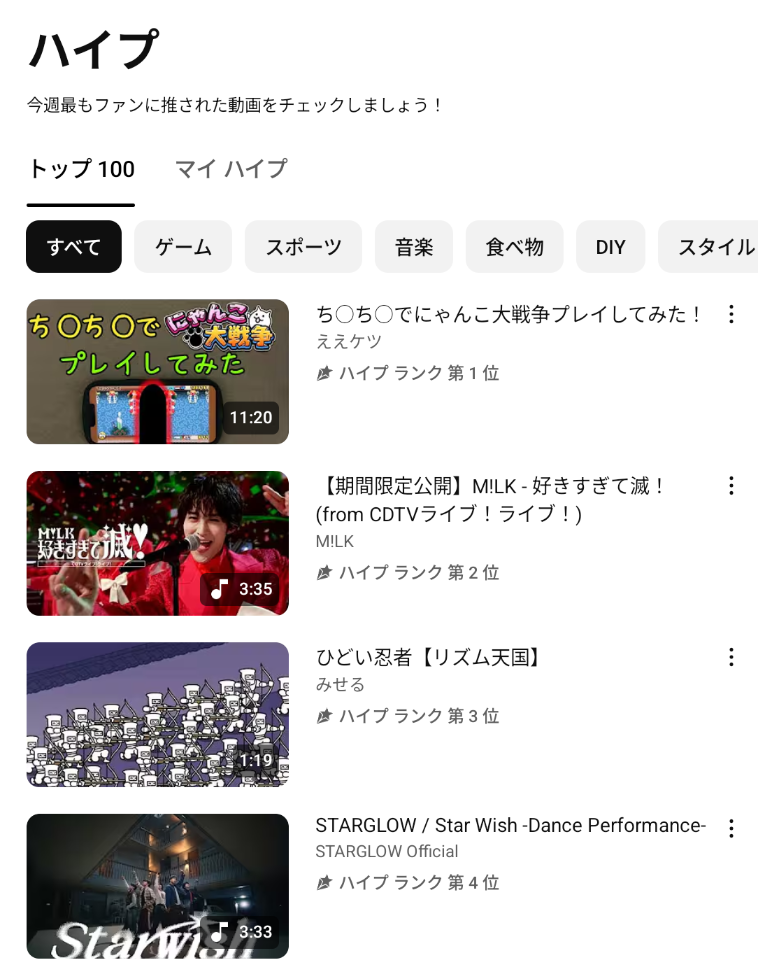
Task: Watch M!LK 好きすぎて滅！ video
Action: tap(157, 543)
